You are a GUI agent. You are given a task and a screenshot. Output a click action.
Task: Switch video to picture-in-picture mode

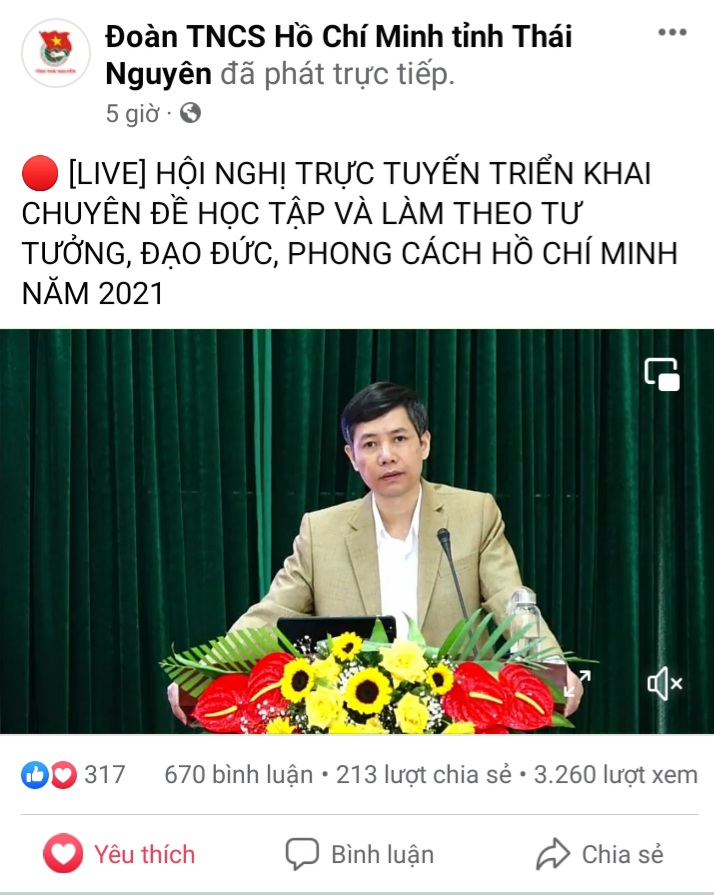(x=662, y=373)
